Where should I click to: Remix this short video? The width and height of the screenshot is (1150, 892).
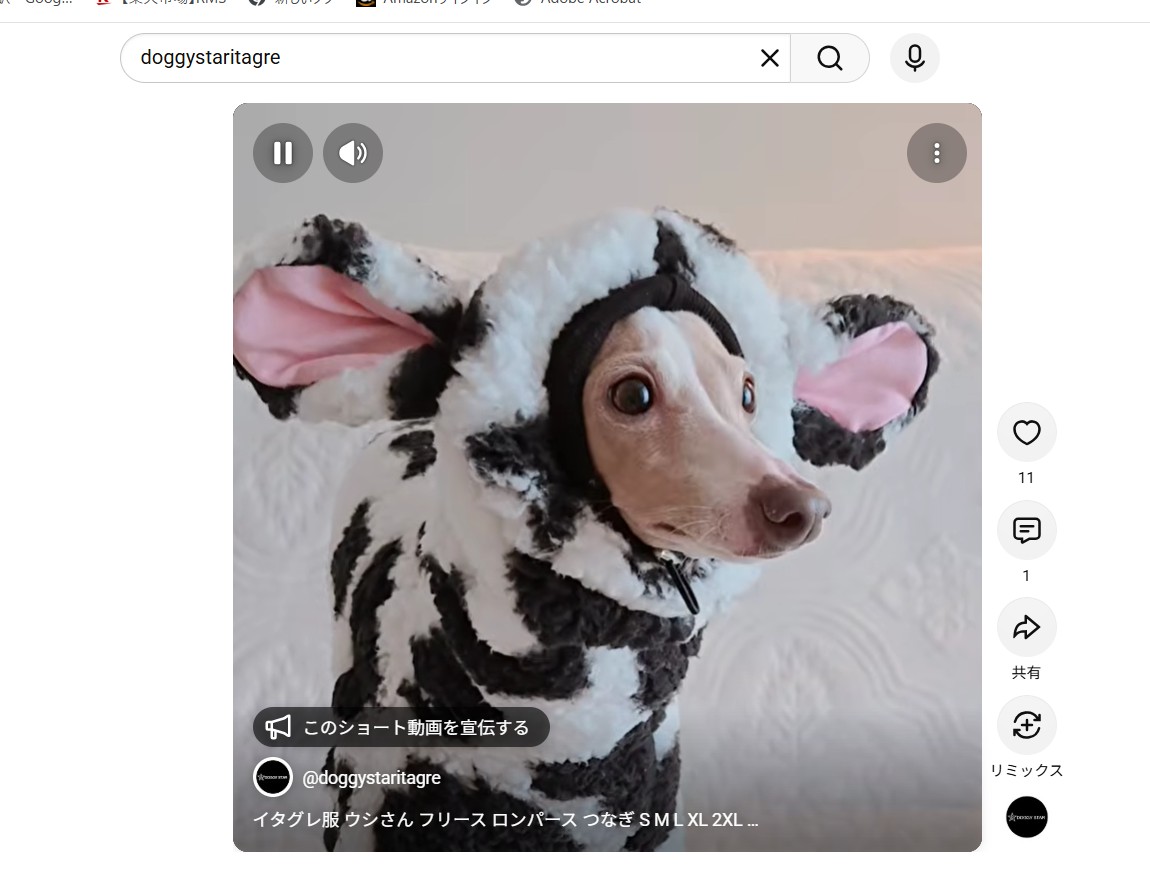coord(1026,725)
